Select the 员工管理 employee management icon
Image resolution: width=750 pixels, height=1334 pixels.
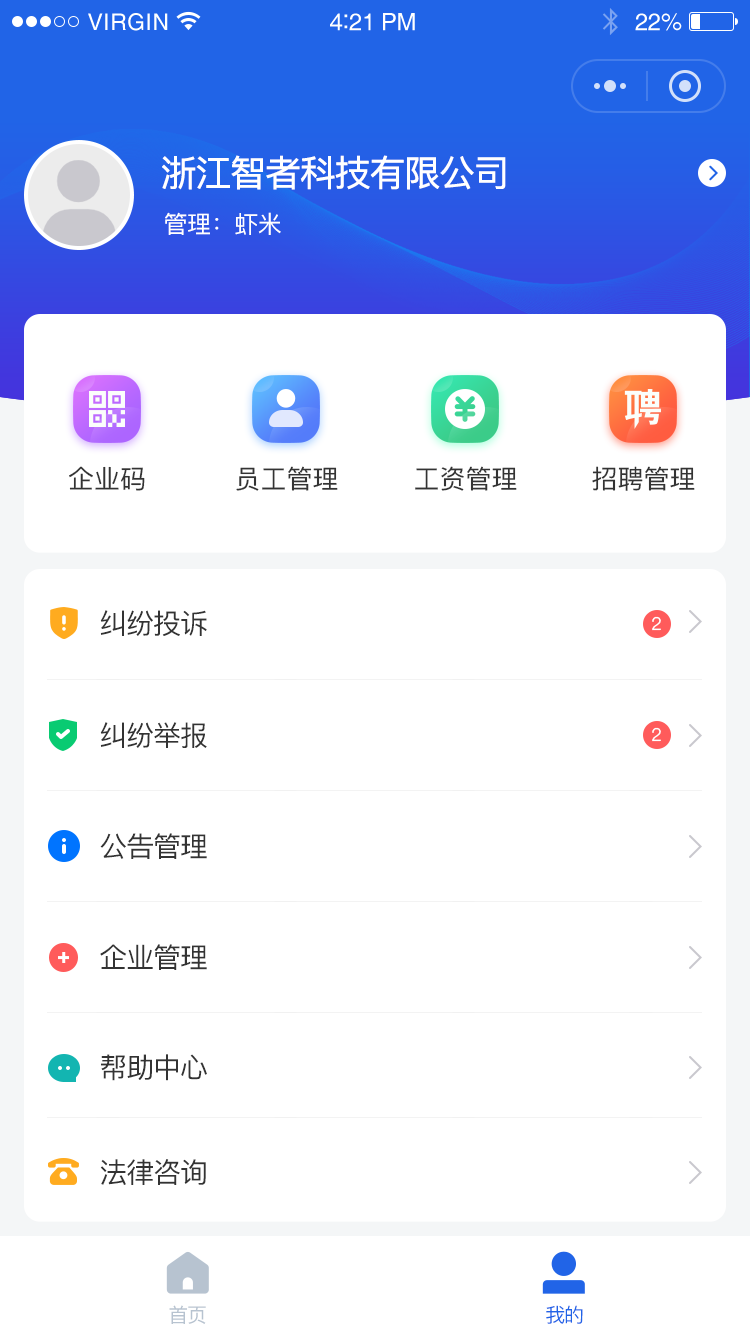286,409
